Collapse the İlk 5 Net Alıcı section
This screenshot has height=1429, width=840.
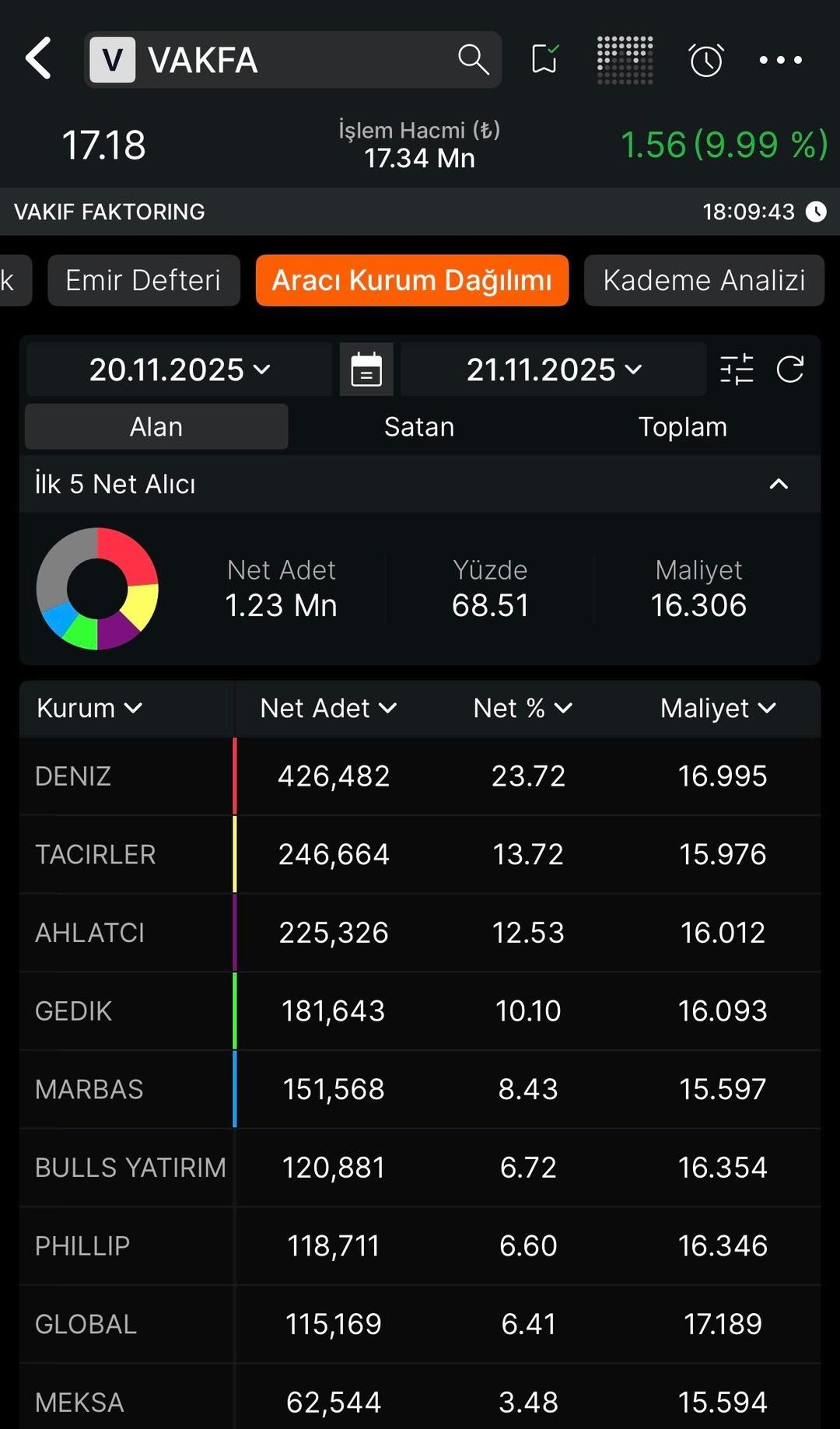779,484
